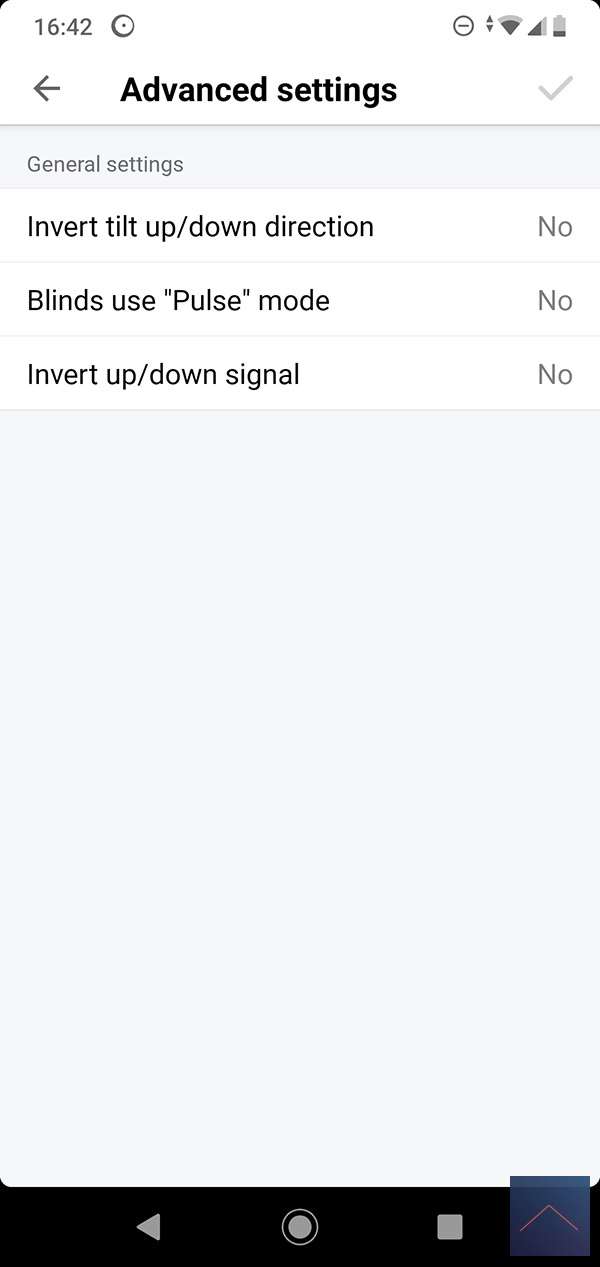Select the Invert up/down signal row
This screenshot has width=600, height=1267.
pos(300,375)
